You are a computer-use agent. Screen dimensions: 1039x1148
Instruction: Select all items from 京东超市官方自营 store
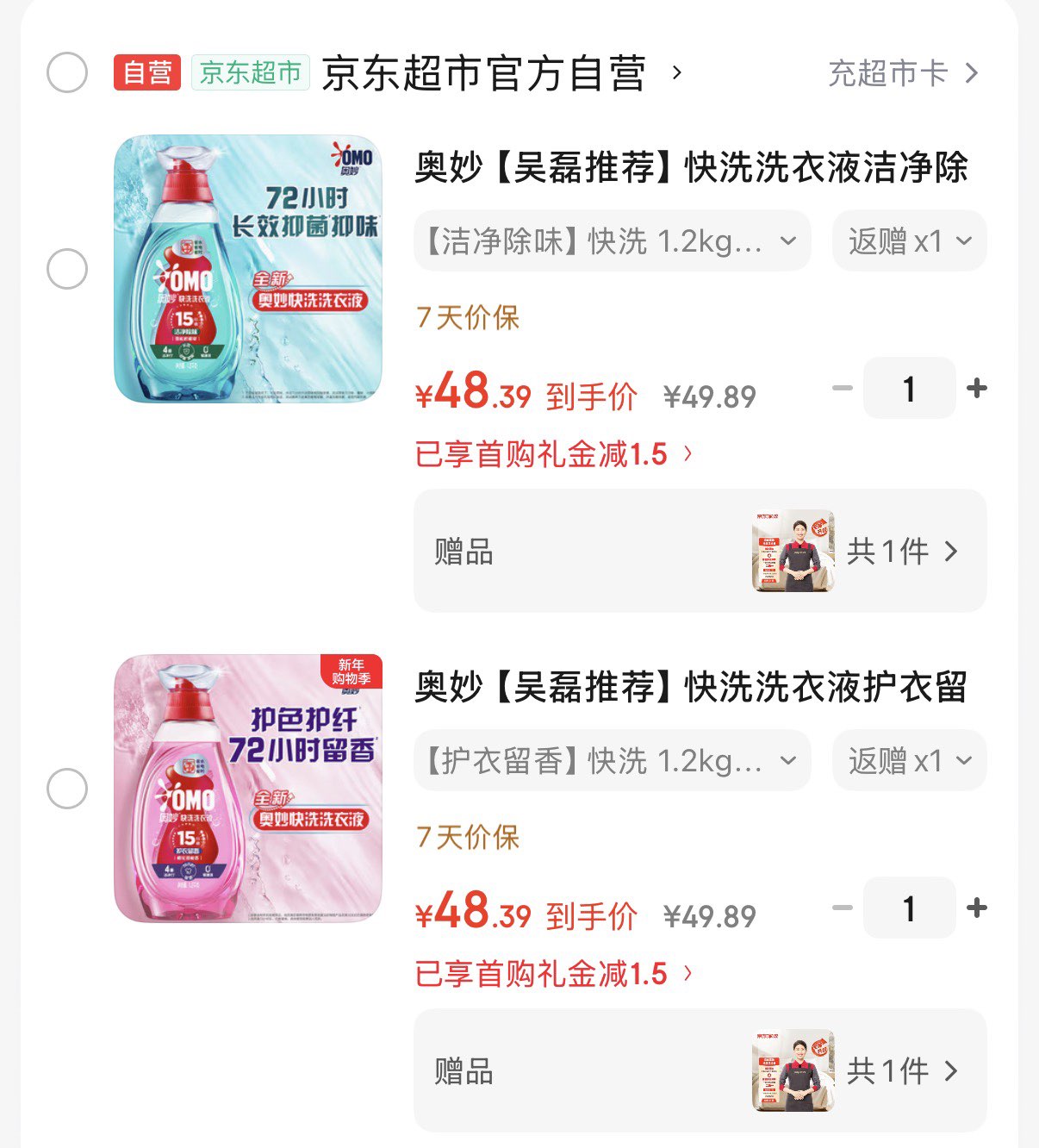click(x=67, y=72)
